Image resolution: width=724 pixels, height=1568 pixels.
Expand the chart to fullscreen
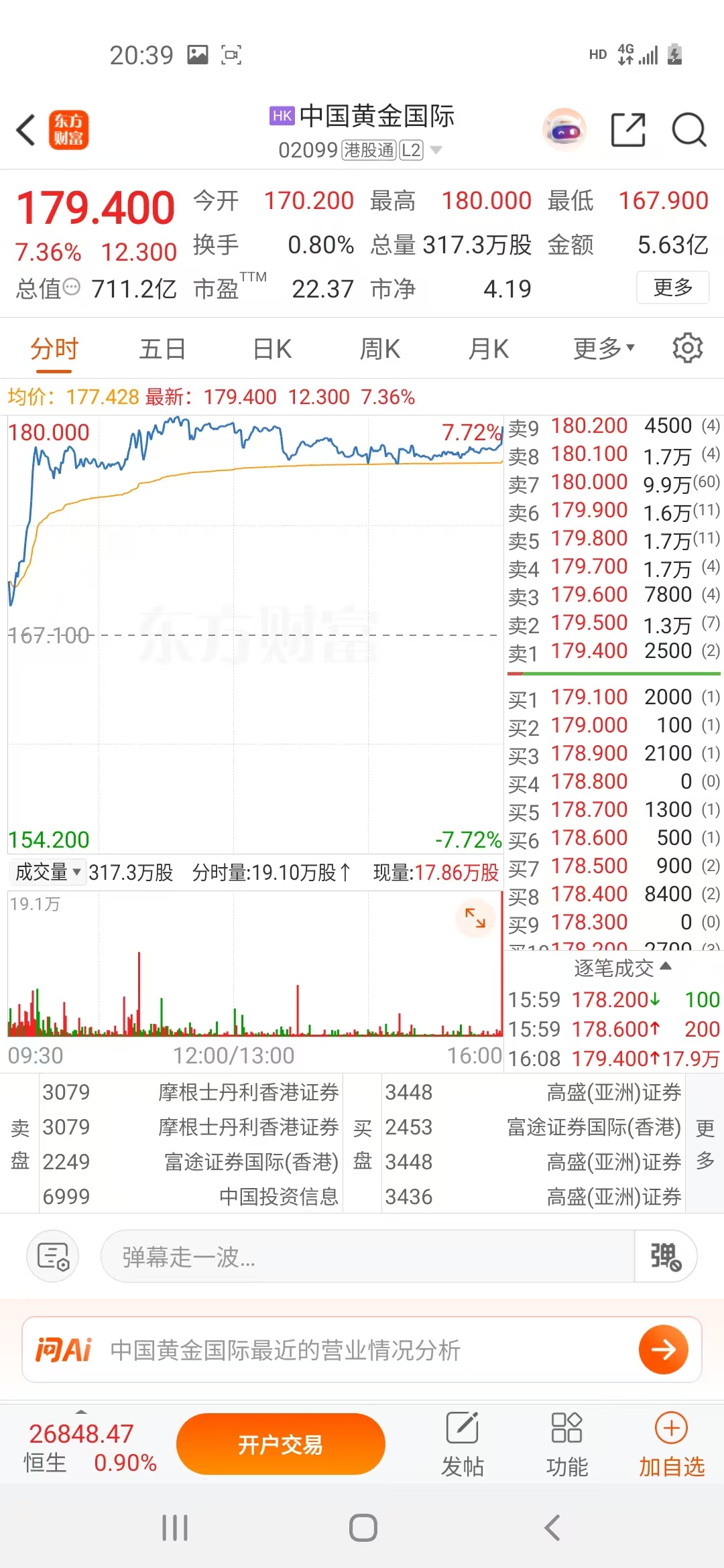click(x=475, y=917)
